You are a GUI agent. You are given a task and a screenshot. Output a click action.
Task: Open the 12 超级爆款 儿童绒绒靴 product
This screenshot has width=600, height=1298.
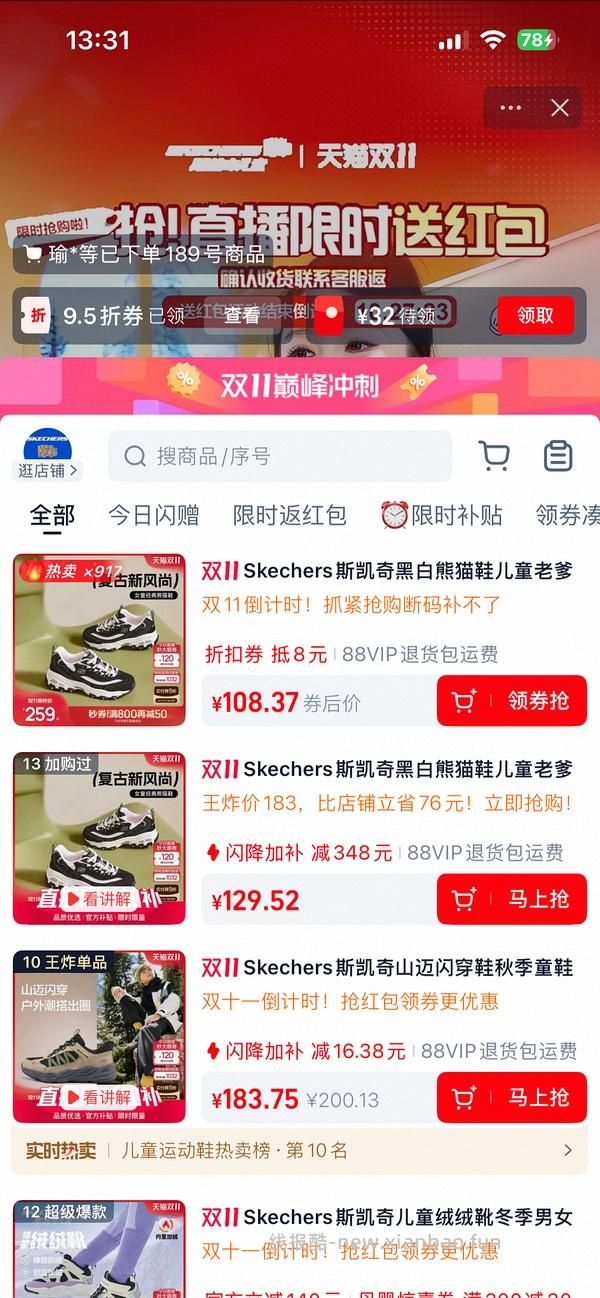pos(387,1217)
